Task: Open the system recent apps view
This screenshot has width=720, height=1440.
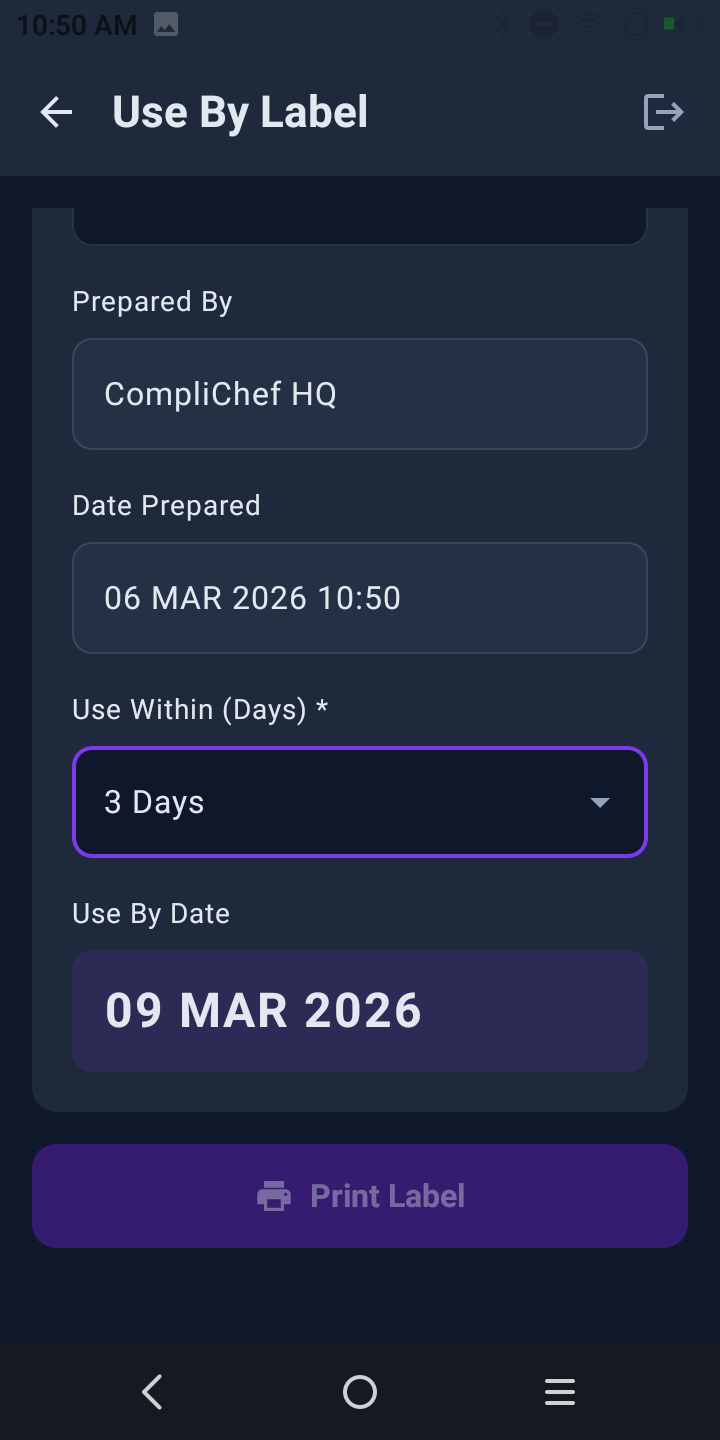Action: coord(560,1391)
